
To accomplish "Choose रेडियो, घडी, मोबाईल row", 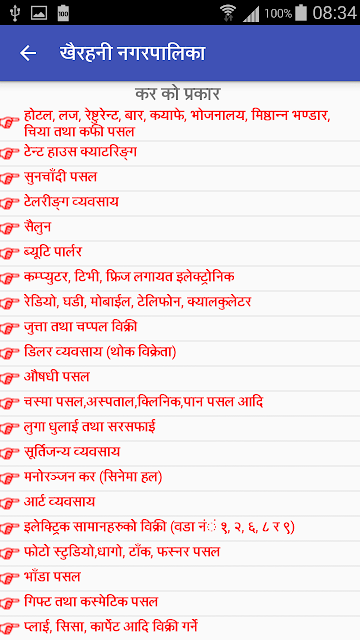I will pos(180,303).
